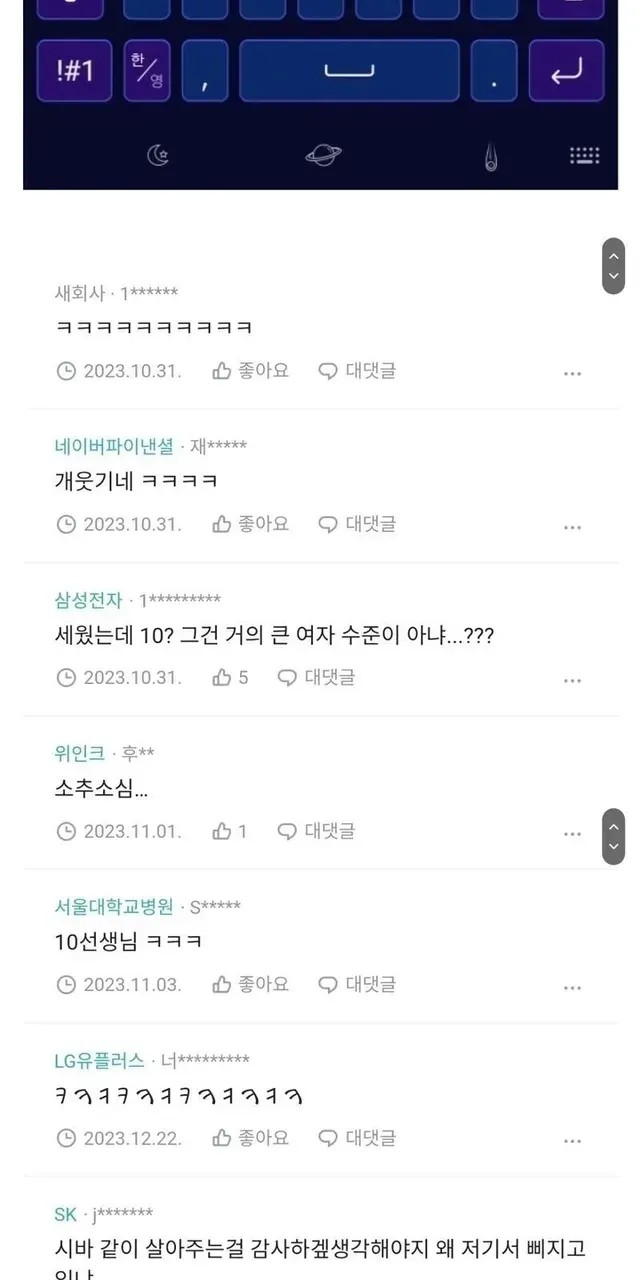Reply to the 위인크 comment
This screenshot has width=640, height=1280.
click(x=316, y=831)
